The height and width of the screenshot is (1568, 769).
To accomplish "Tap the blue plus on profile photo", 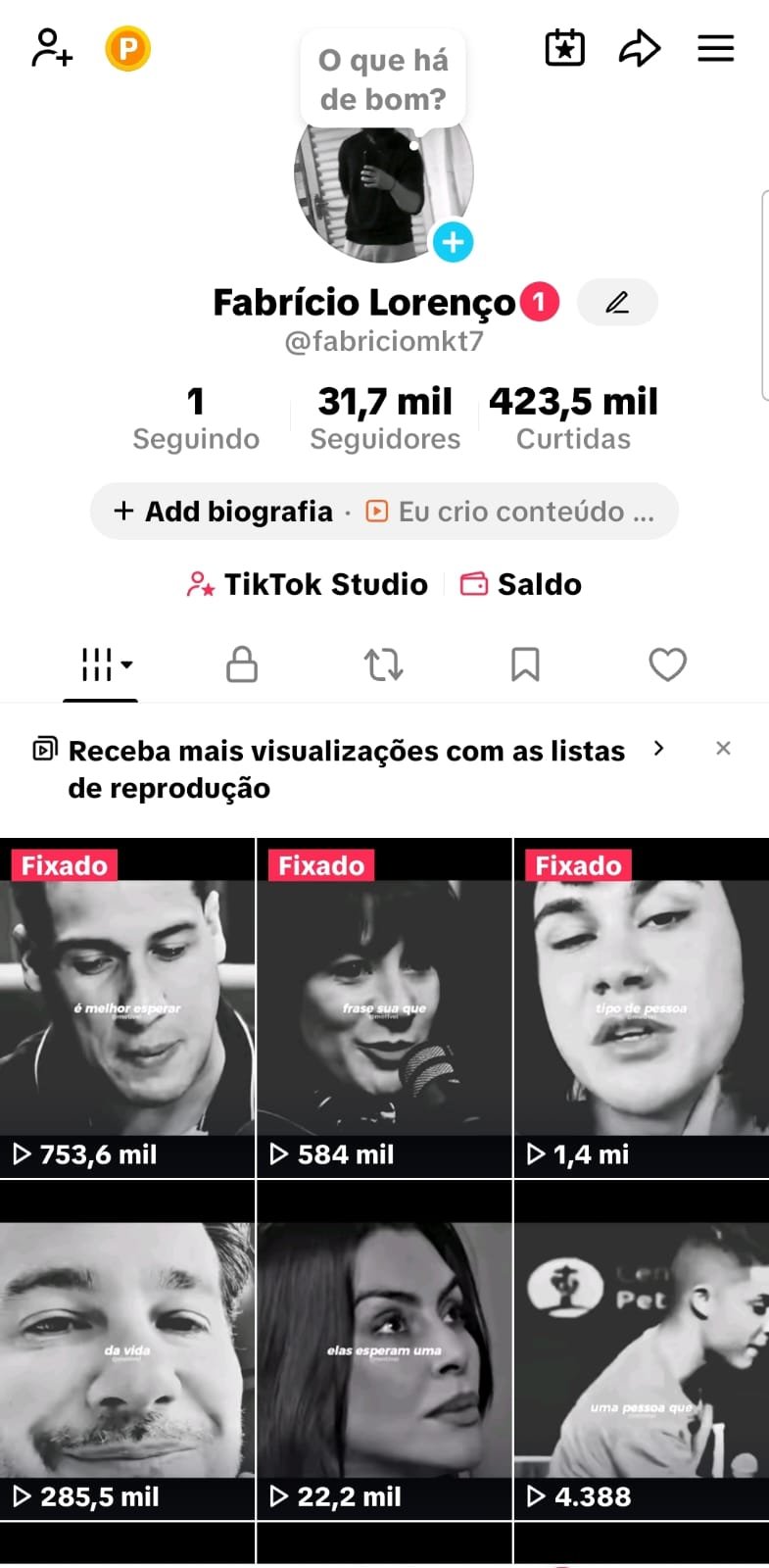I will coord(453,242).
